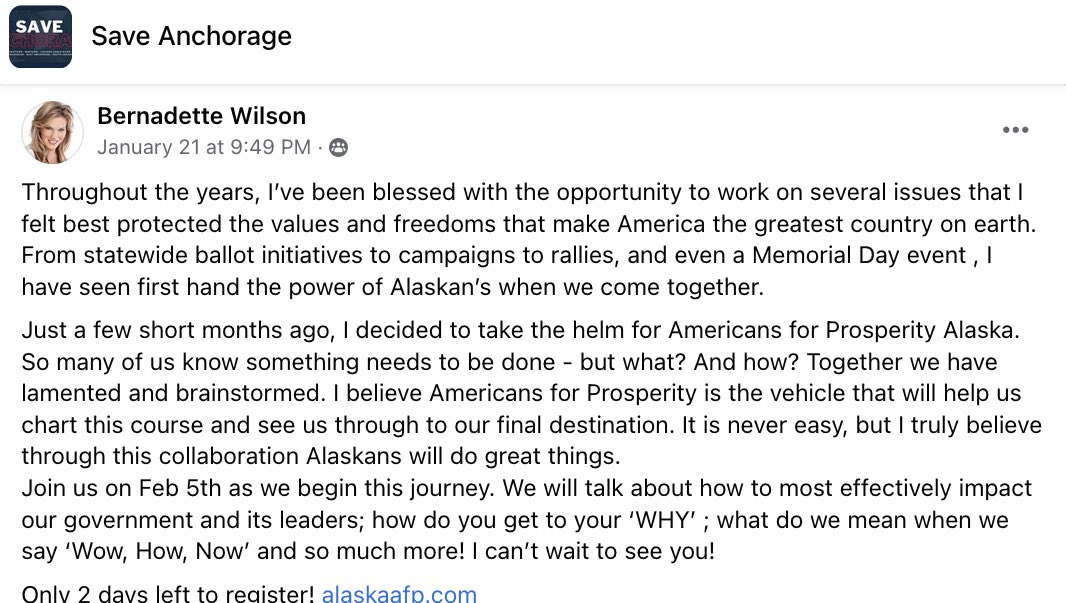Open the post's three-dot options menu
Viewport: 1066px width, 603px height.
1015,131
